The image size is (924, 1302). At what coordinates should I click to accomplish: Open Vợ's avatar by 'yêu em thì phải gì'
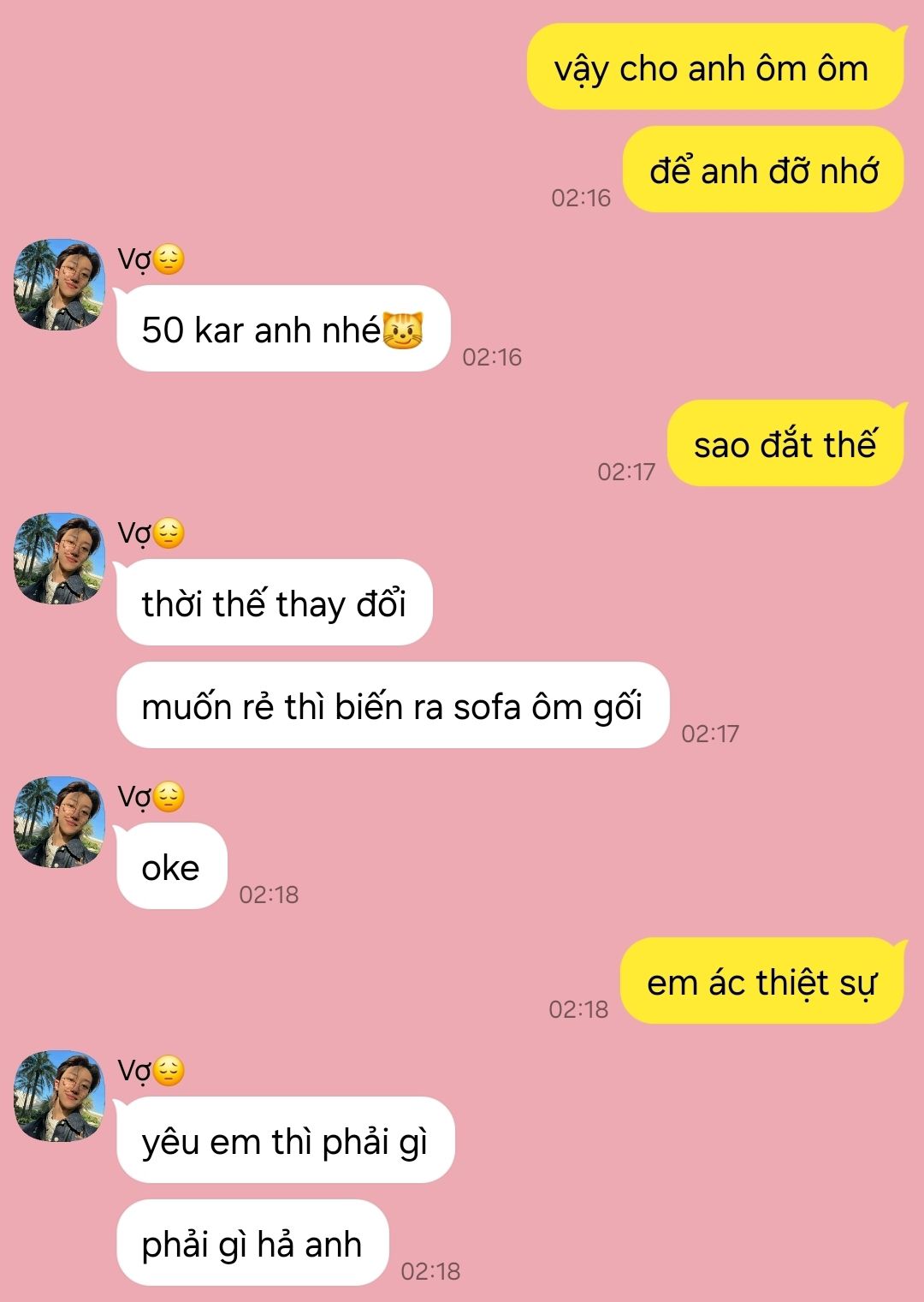click(58, 1097)
